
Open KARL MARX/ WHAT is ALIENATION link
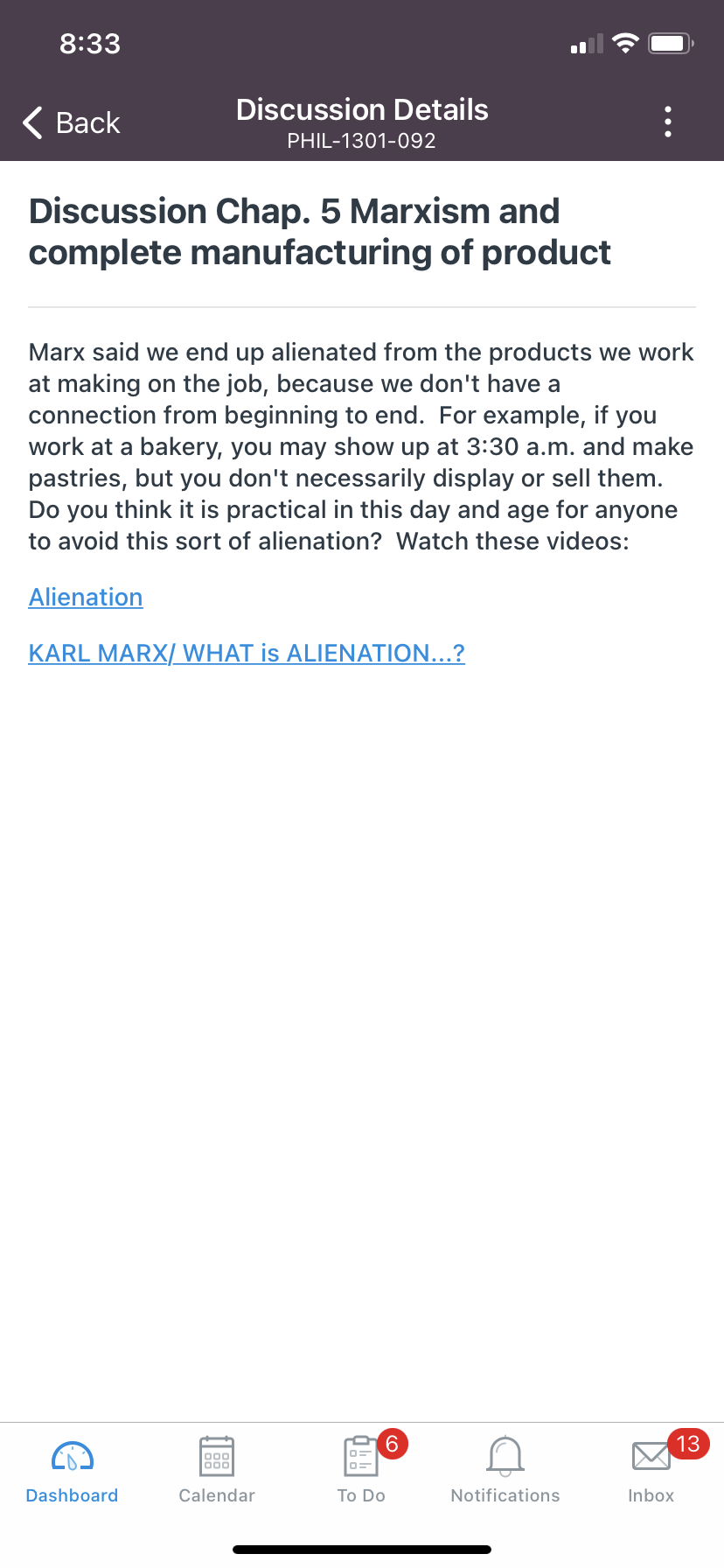[247, 653]
